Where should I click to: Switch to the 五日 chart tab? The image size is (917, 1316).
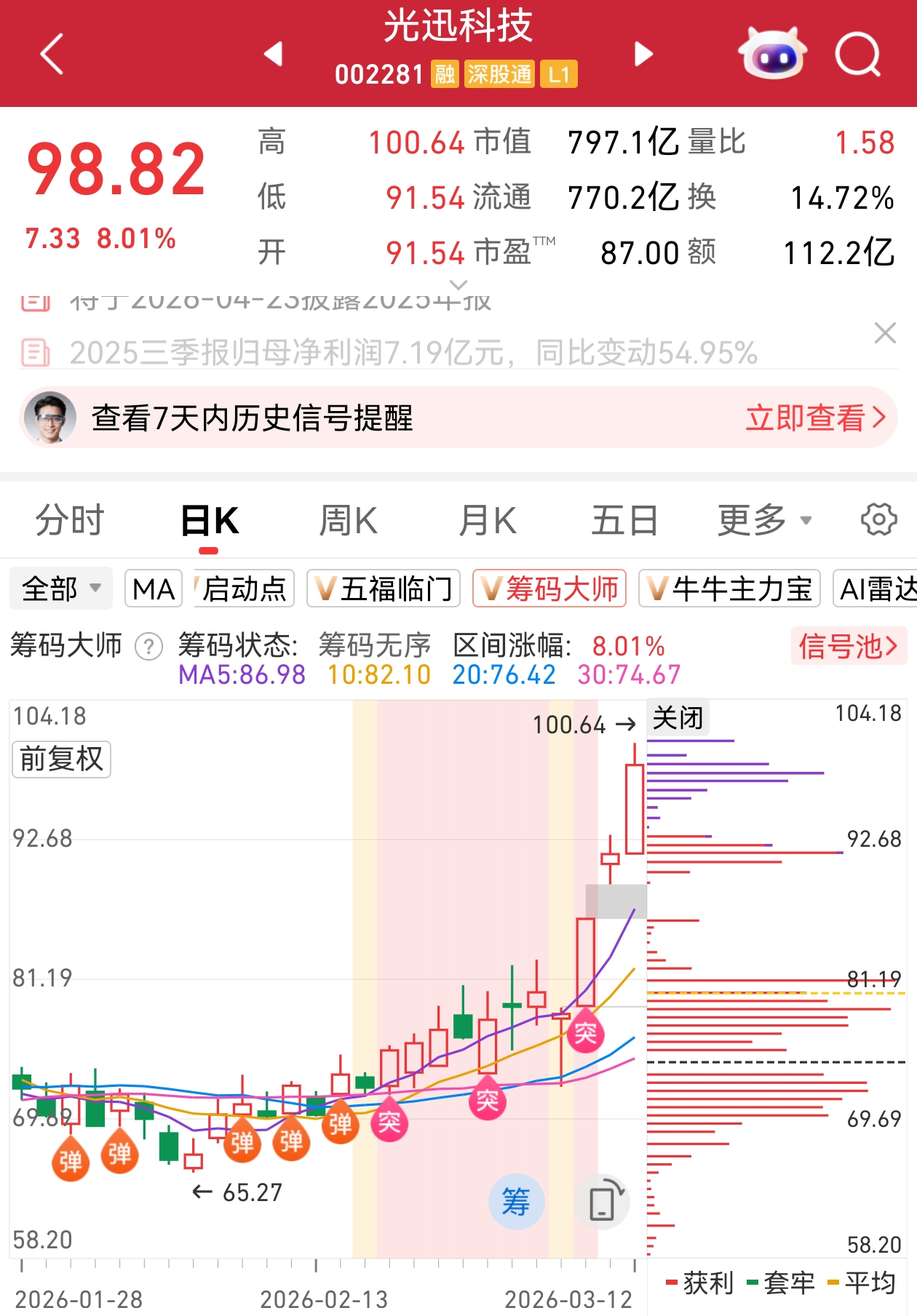[x=624, y=521]
